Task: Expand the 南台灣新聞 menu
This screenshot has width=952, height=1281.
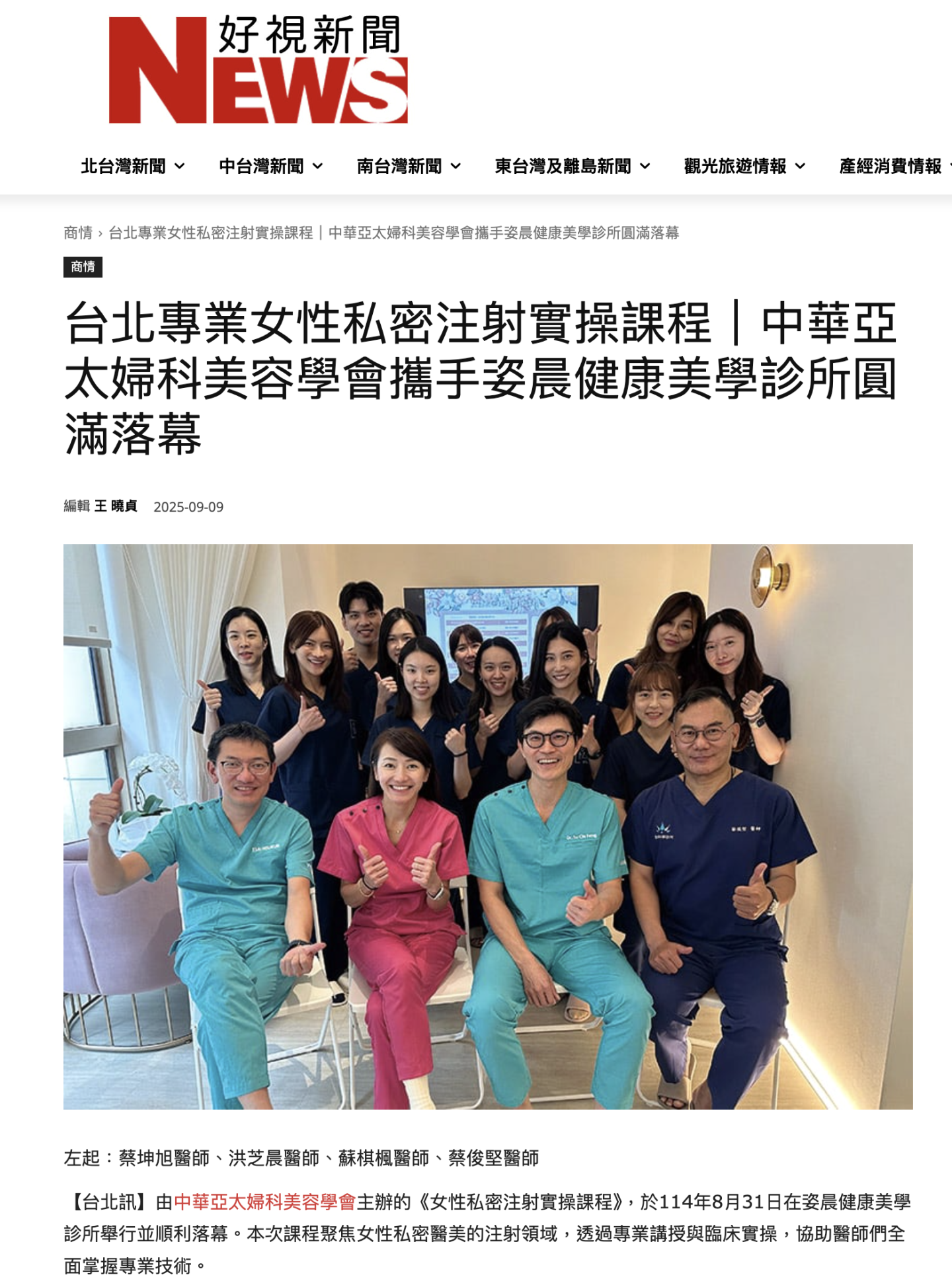Action: click(408, 166)
